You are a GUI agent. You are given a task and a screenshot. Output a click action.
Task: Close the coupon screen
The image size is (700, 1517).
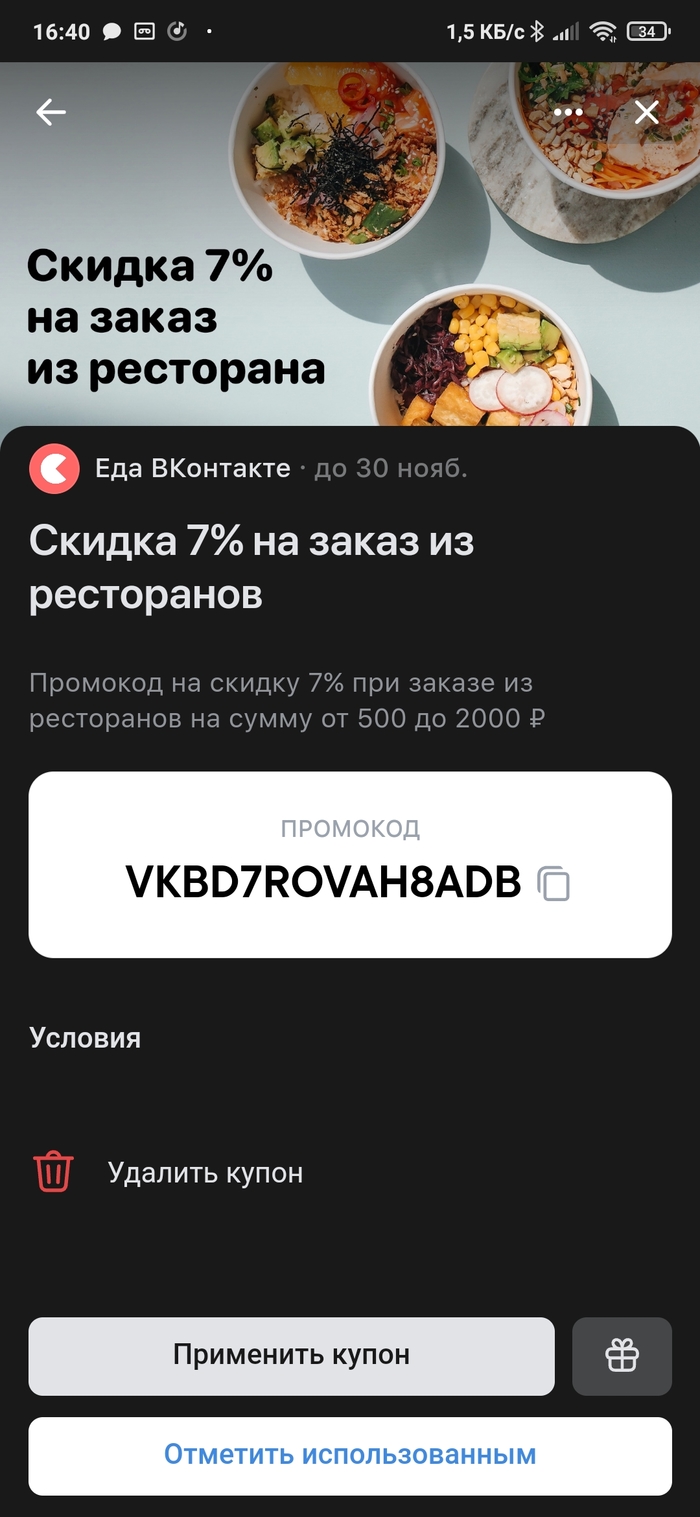click(647, 113)
